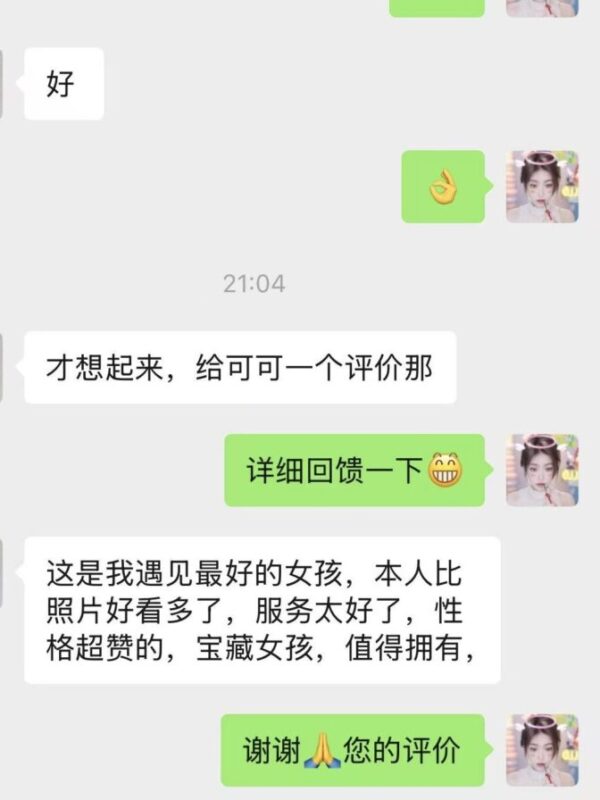Open profile avatar beside the OK hand emoji

tap(542, 187)
